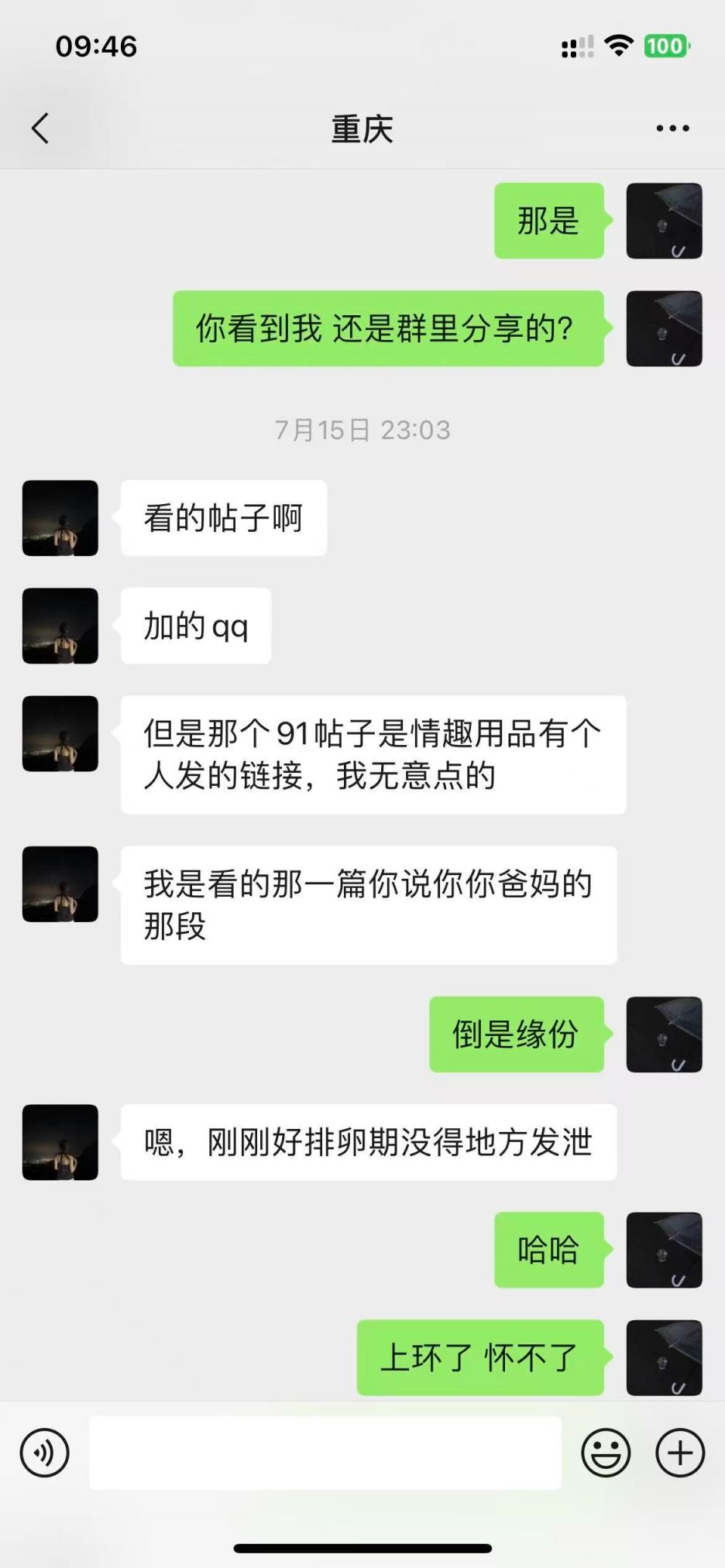Switch to voice message input

point(45,1453)
